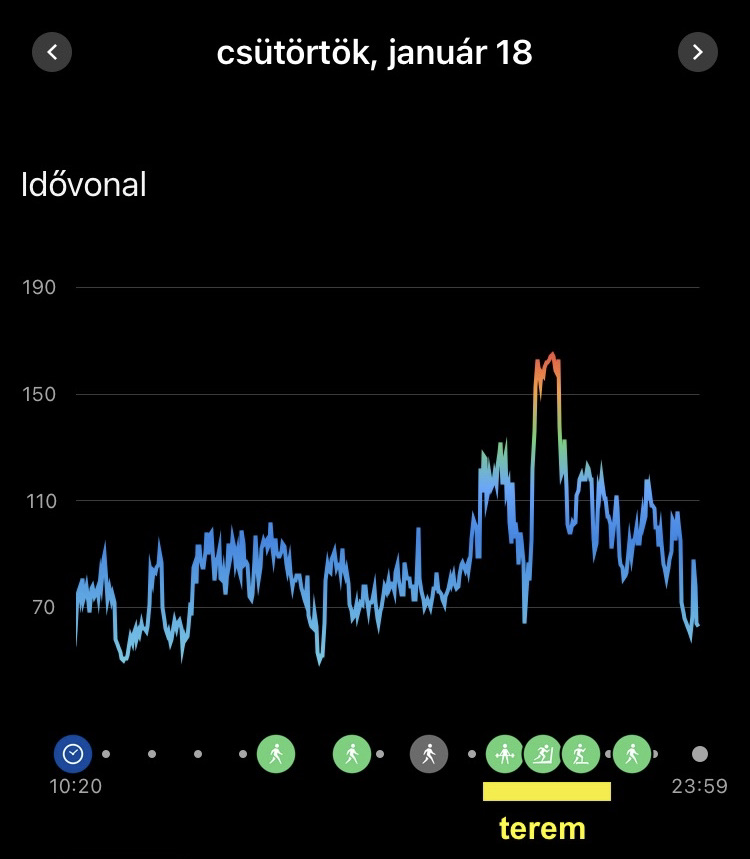
Task: Go to the next day
Action: tap(697, 52)
